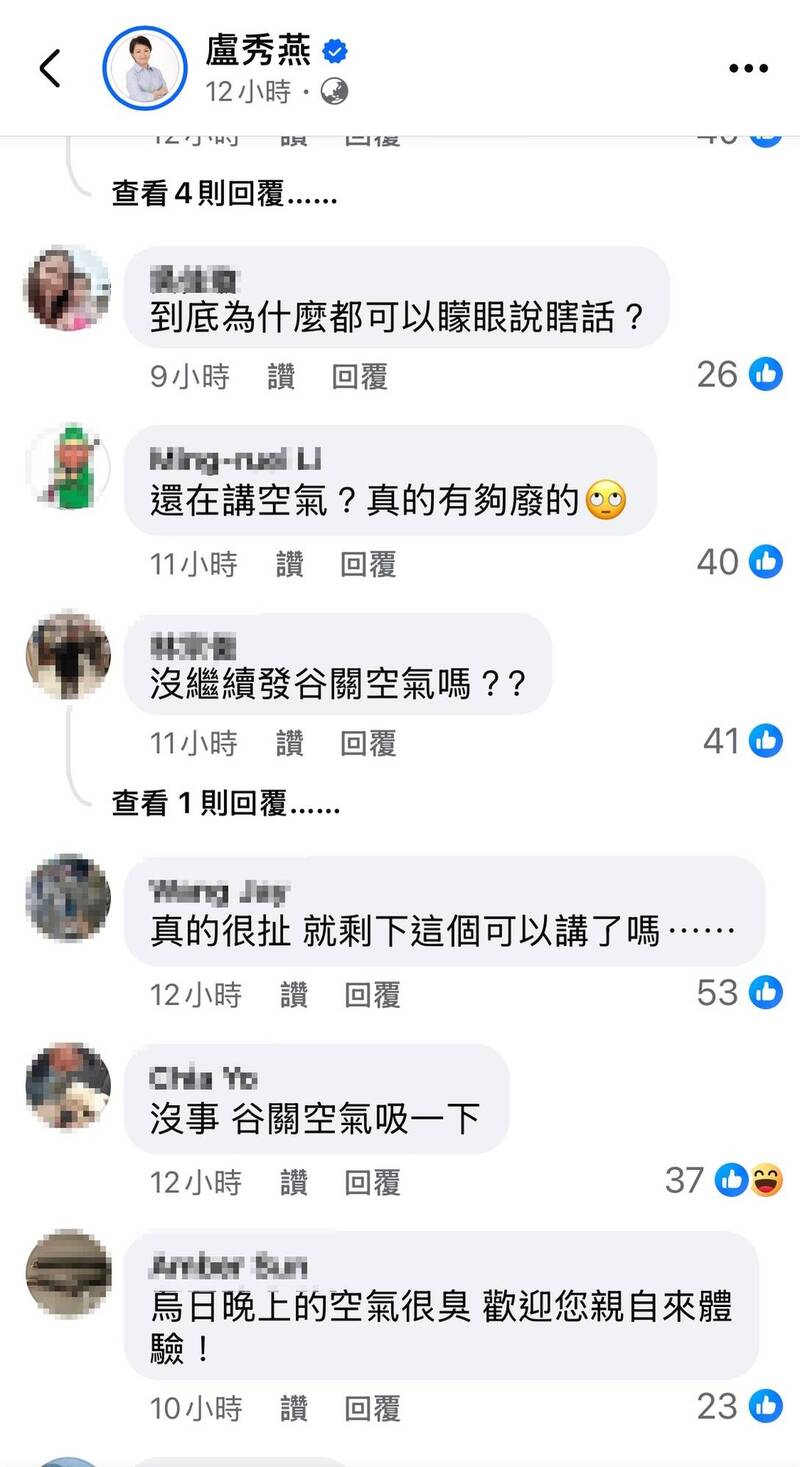Like the comment 沒繼續發谷關空氣嗎
This screenshot has width=800, height=1467.
[289, 743]
